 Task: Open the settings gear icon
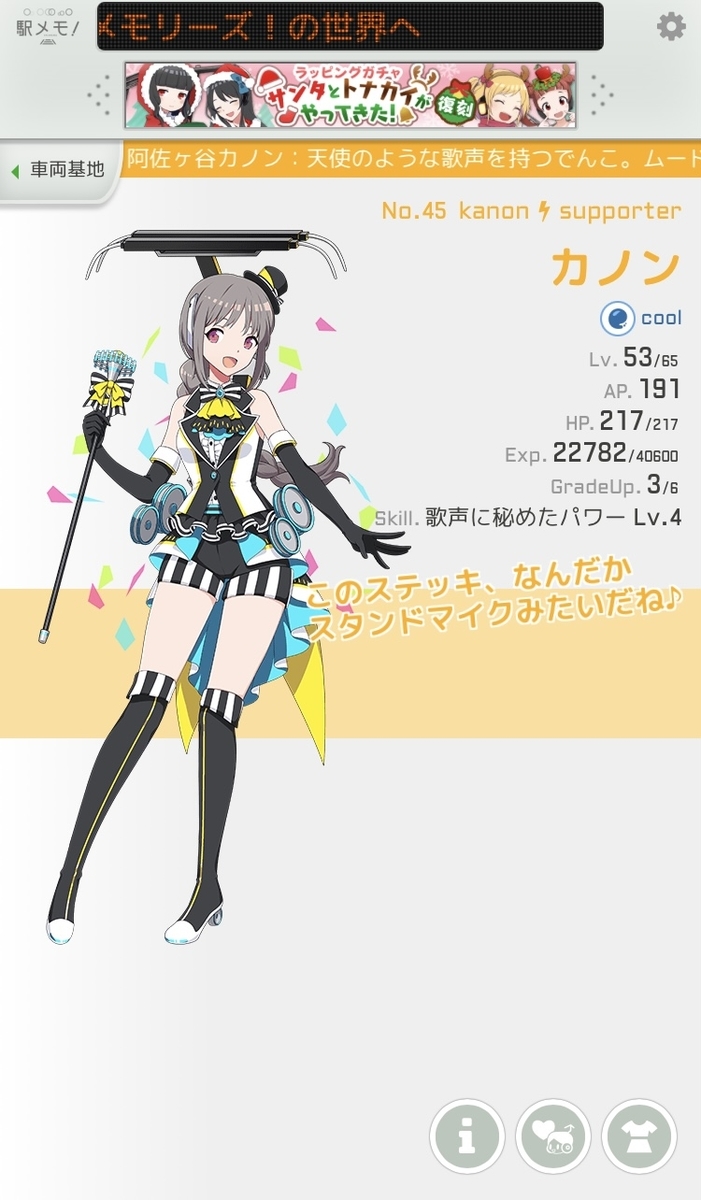pyautogui.click(x=671, y=27)
